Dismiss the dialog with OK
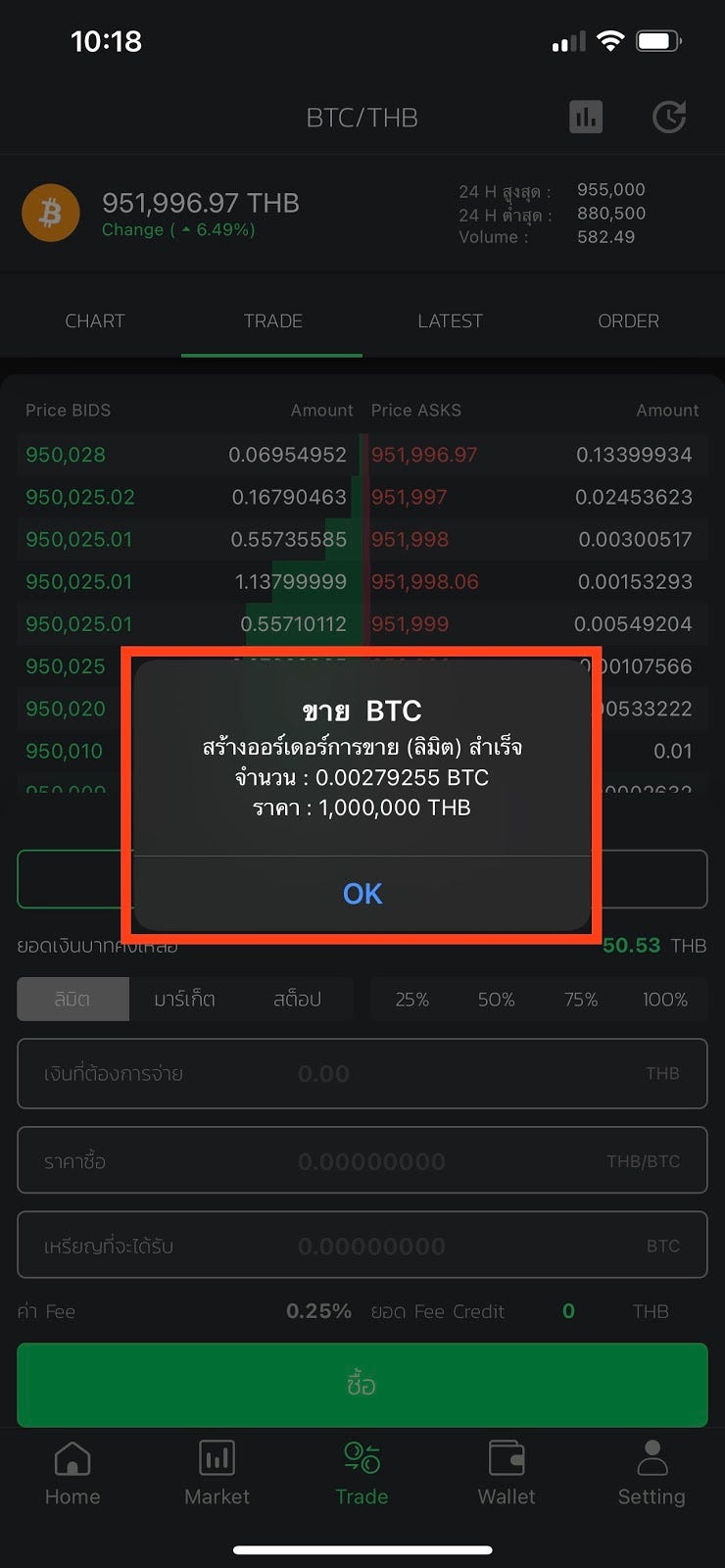 [362, 893]
